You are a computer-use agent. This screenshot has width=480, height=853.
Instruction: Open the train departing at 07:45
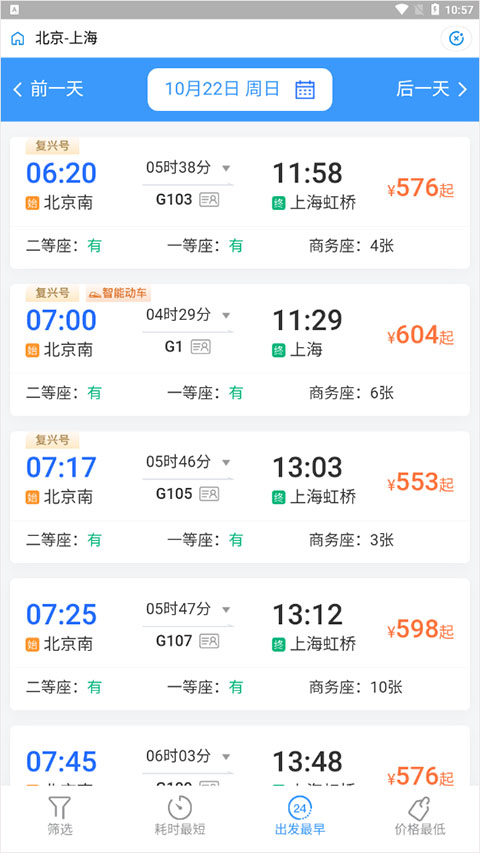point(240,756)
